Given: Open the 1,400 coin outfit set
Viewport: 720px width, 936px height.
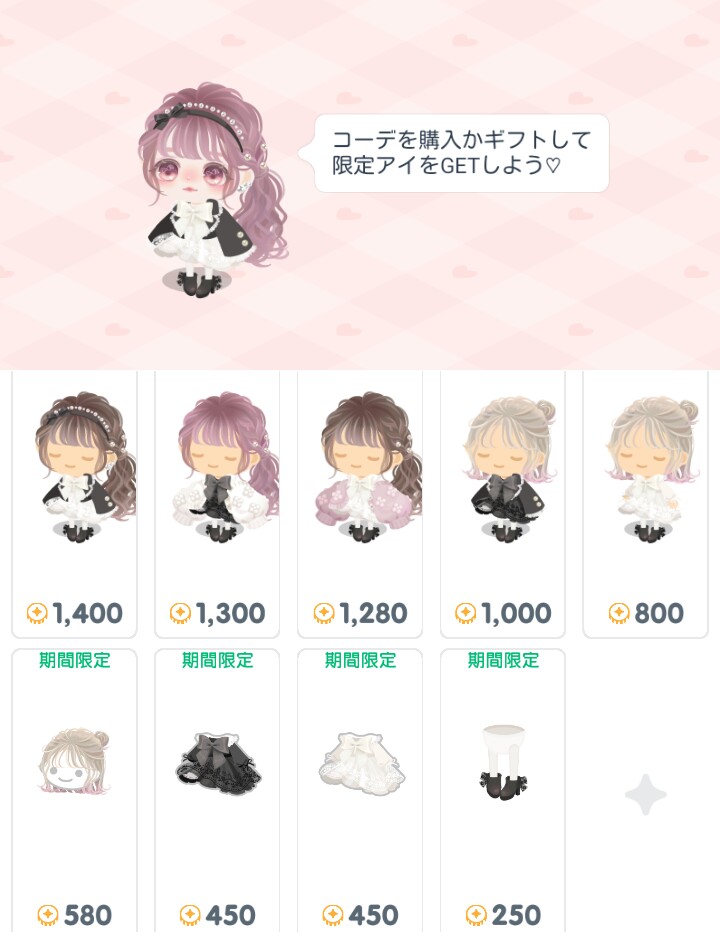Looking at the screenshot, I should click(x=75, y=504).
